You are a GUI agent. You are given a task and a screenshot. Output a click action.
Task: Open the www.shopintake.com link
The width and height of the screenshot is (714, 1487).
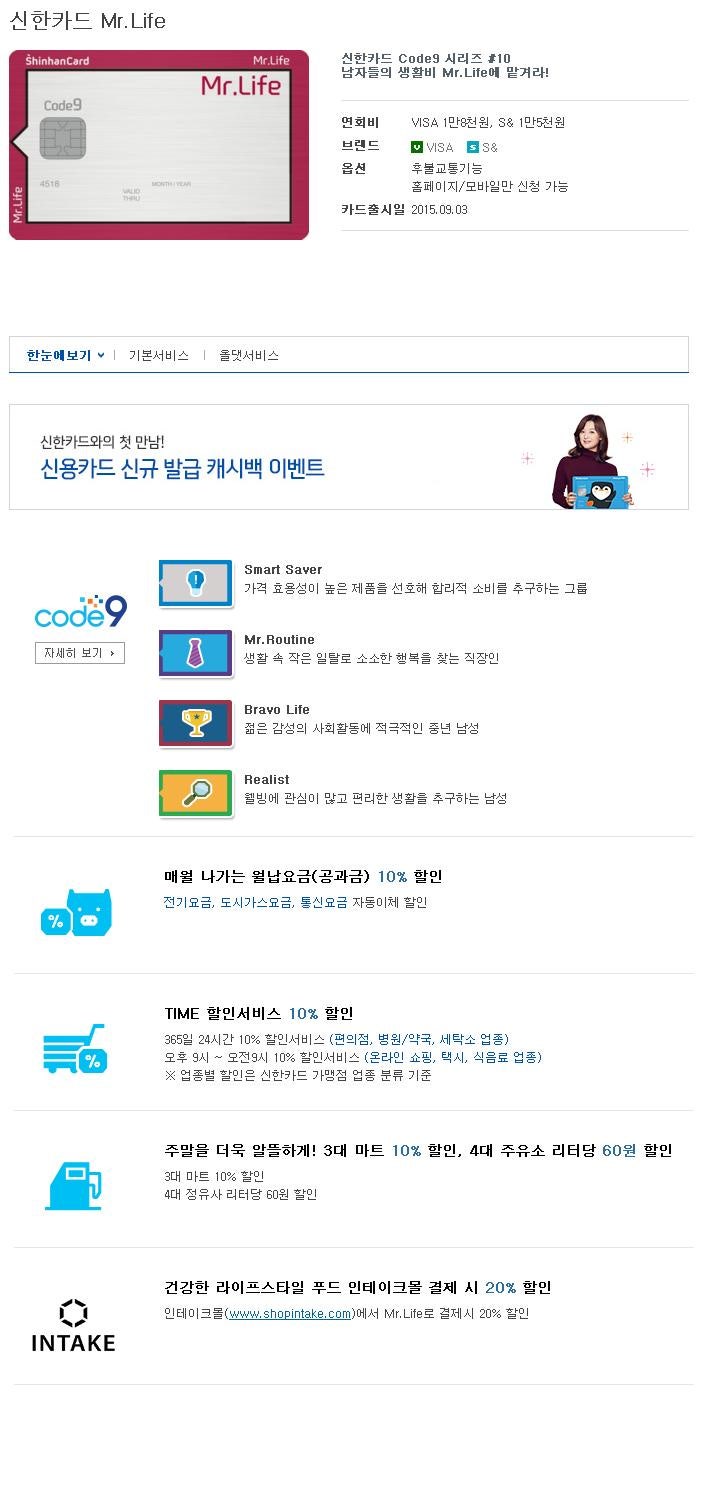pos(290,1313)
